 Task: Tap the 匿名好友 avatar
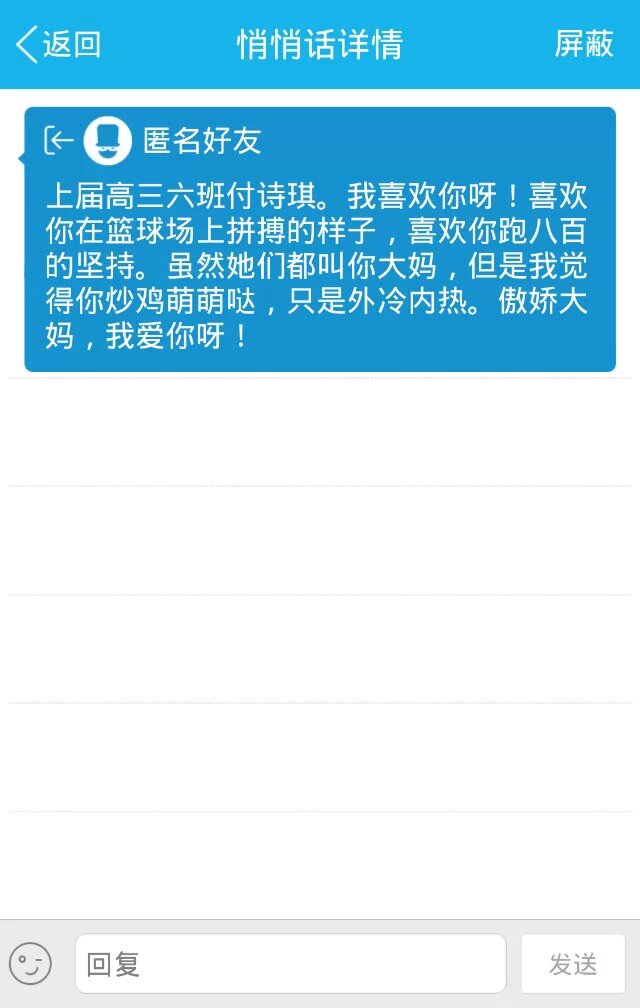coord(108,141)
